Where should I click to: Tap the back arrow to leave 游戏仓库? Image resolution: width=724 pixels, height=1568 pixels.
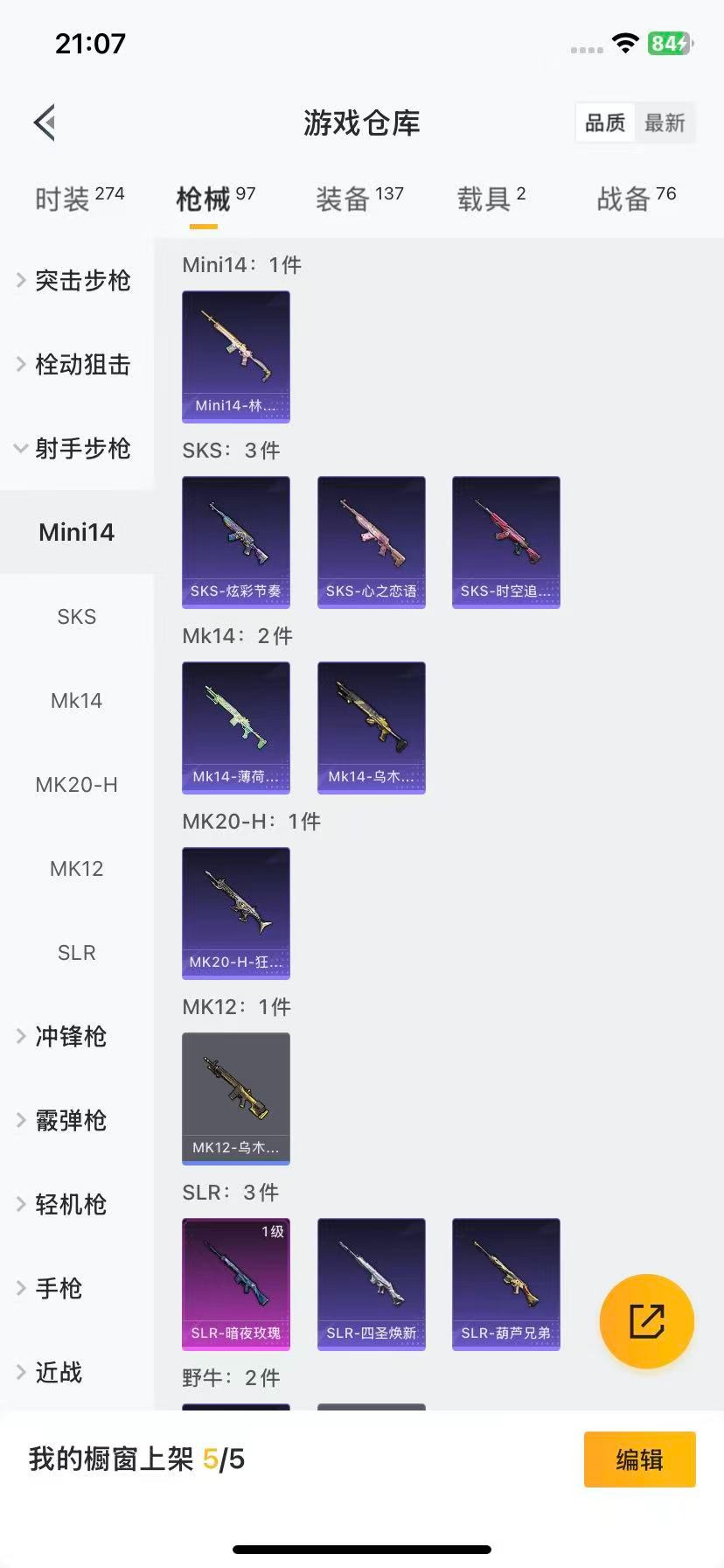pos(44,122)
